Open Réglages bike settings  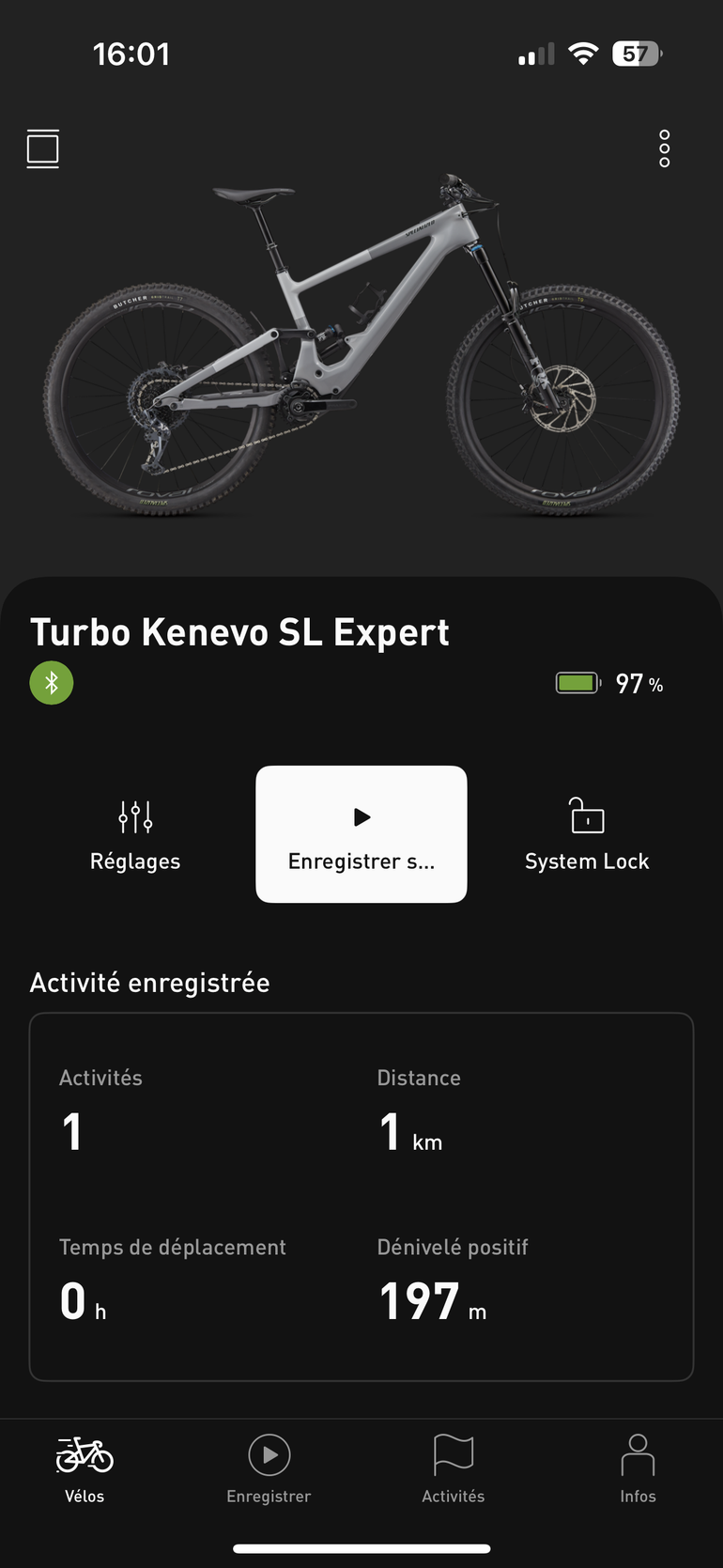[x=135, y=834]
